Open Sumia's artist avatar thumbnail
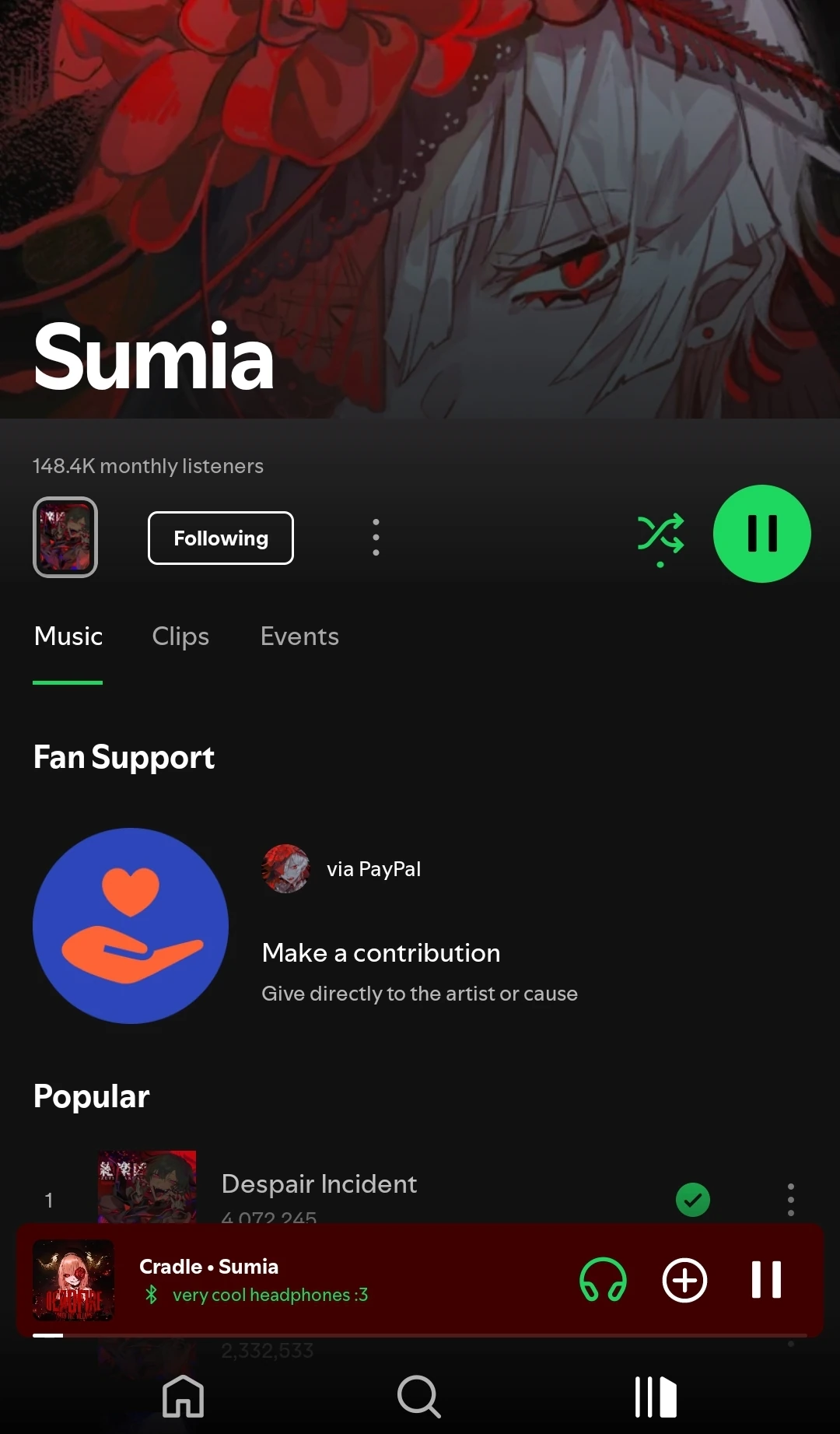The image size is (840, 1434). (65, 538)
